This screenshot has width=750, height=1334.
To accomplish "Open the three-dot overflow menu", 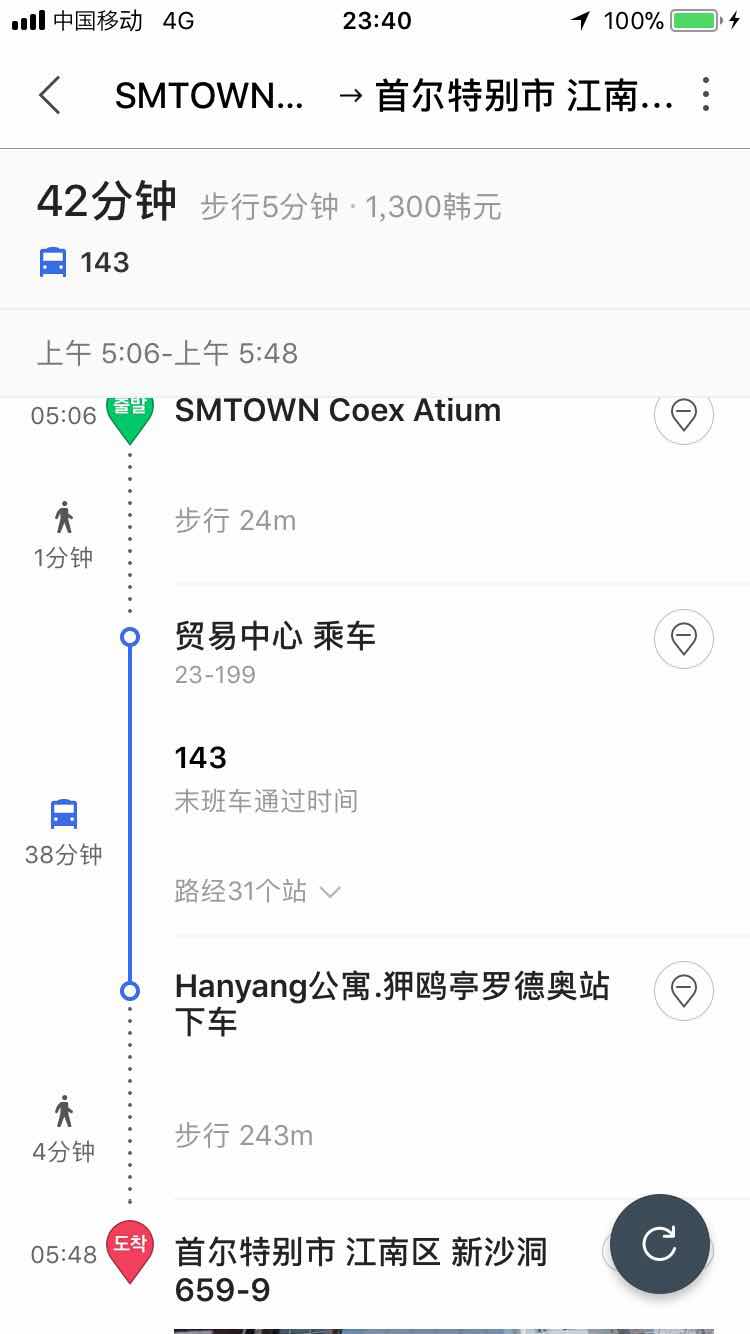I will click(x=706, y=95).
